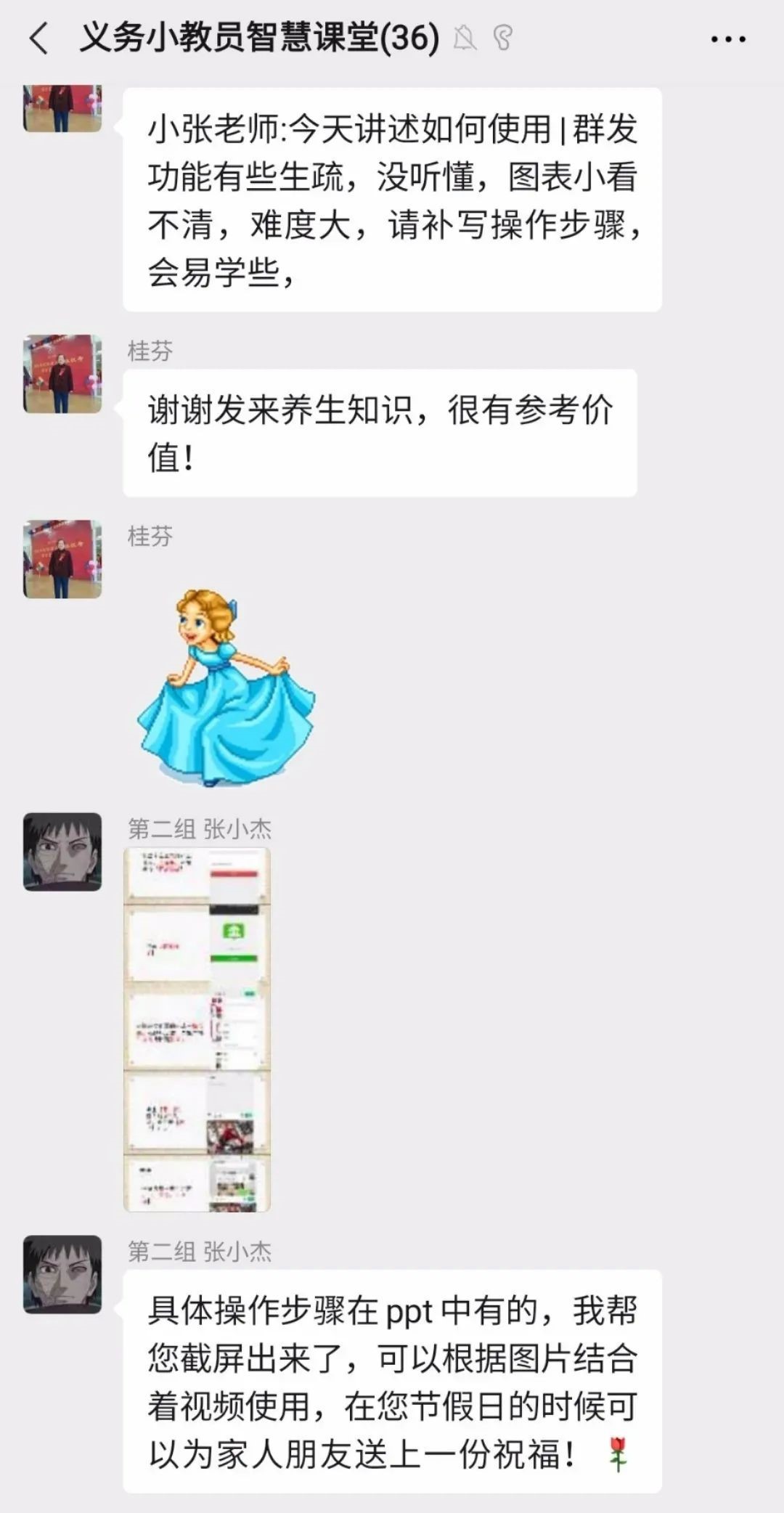
Task: Open the three-dot chat info menu
Action: [x=727, y=39]
